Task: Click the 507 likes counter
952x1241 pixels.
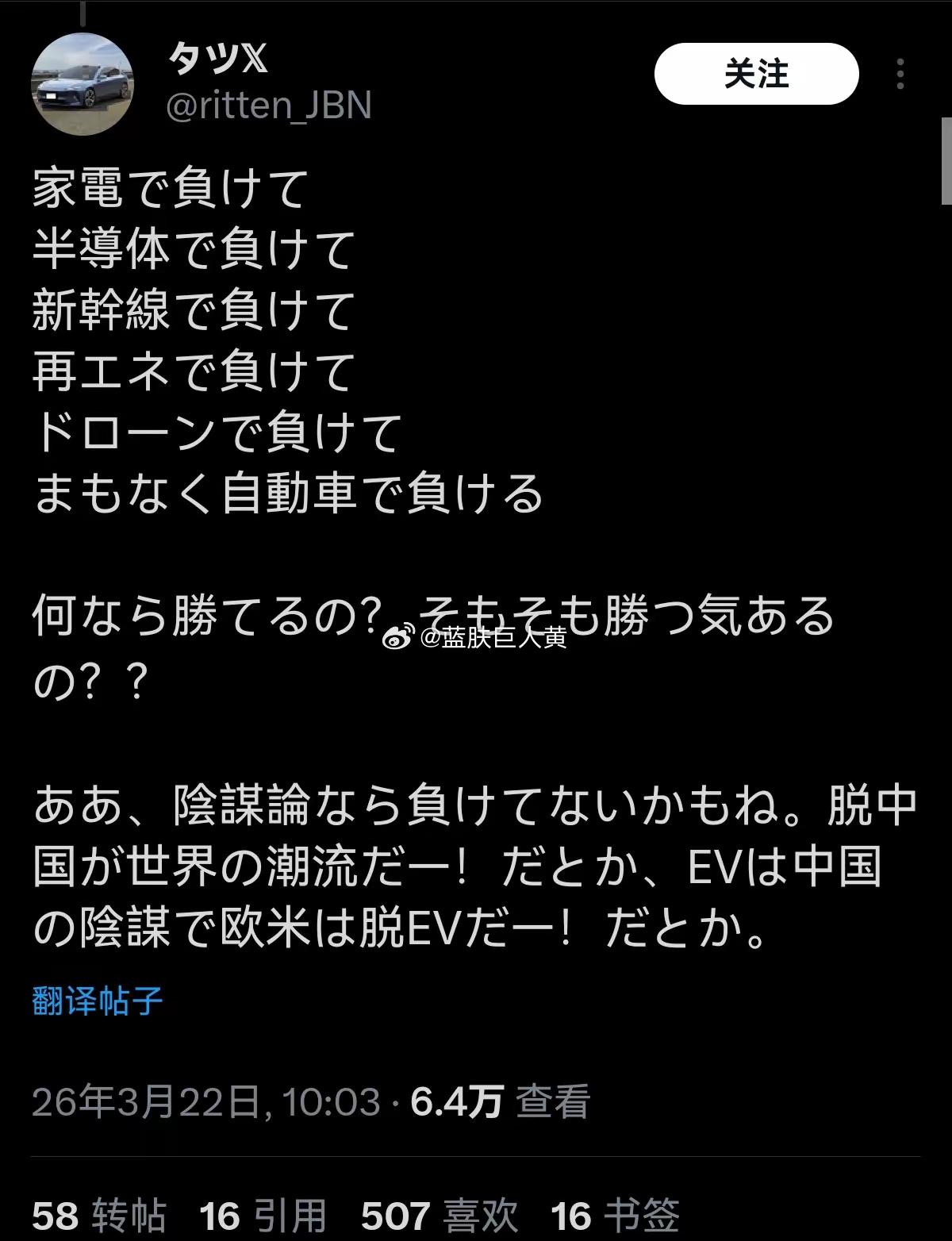Action: pyautogui.click(x=397, y=1212)
